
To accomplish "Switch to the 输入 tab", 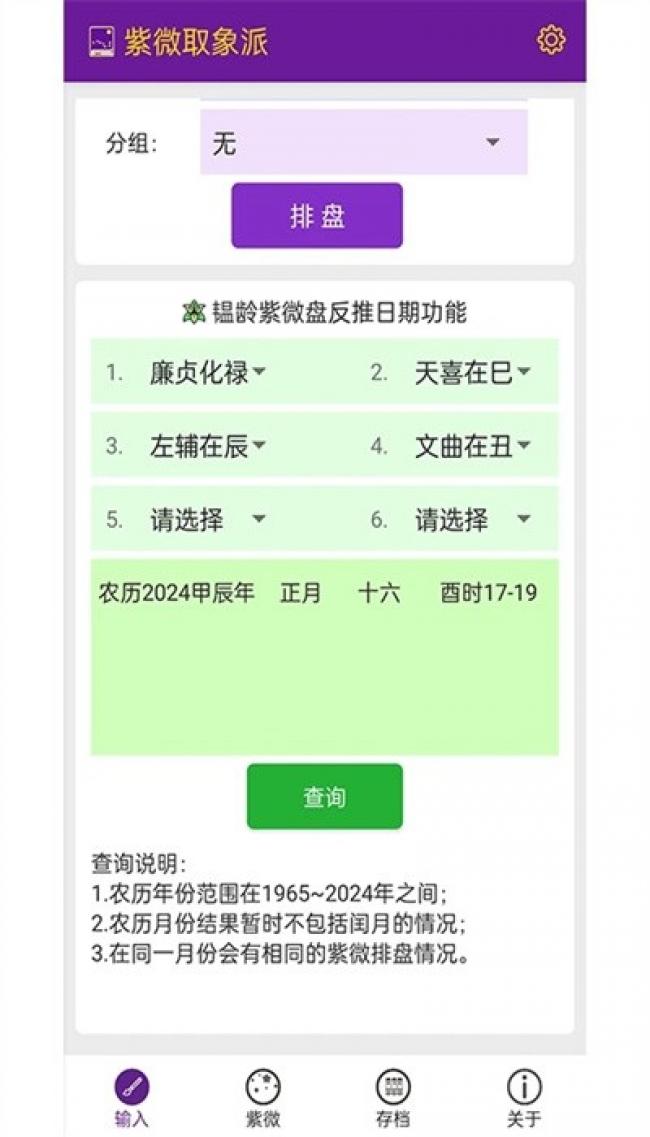I will click(132, 1097).
